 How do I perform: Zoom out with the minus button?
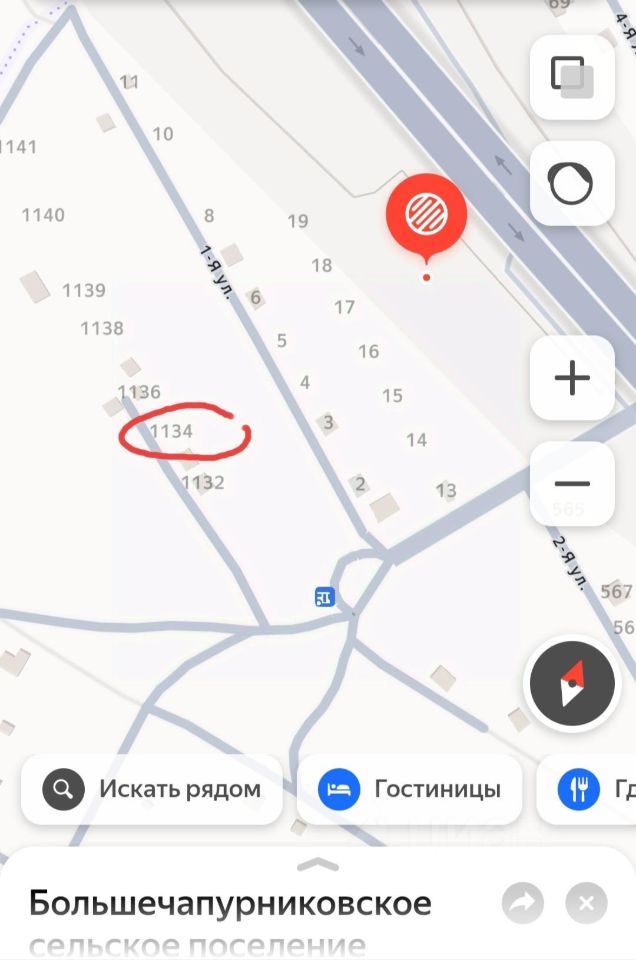[572, 484]
